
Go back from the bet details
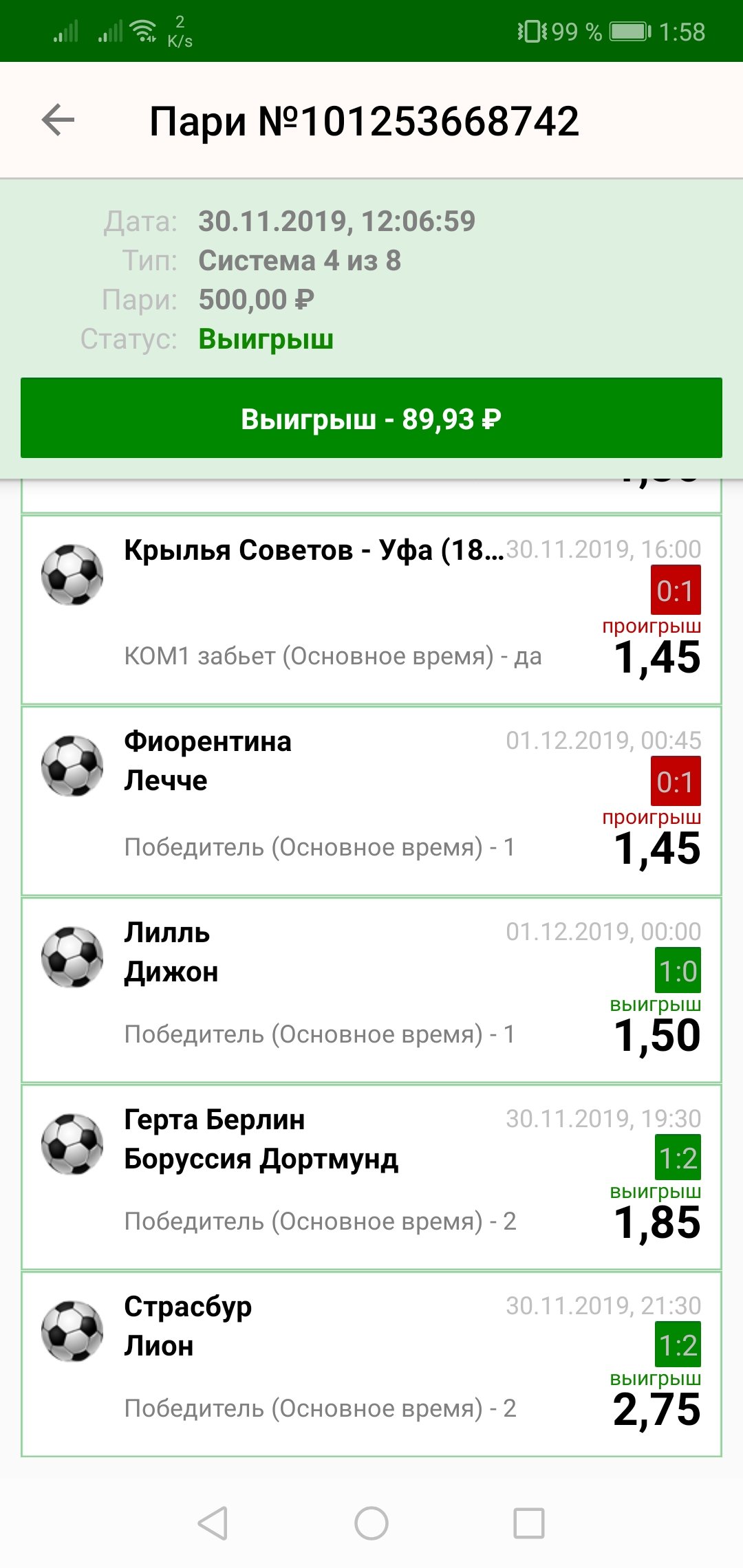click(x=58, y=120)
